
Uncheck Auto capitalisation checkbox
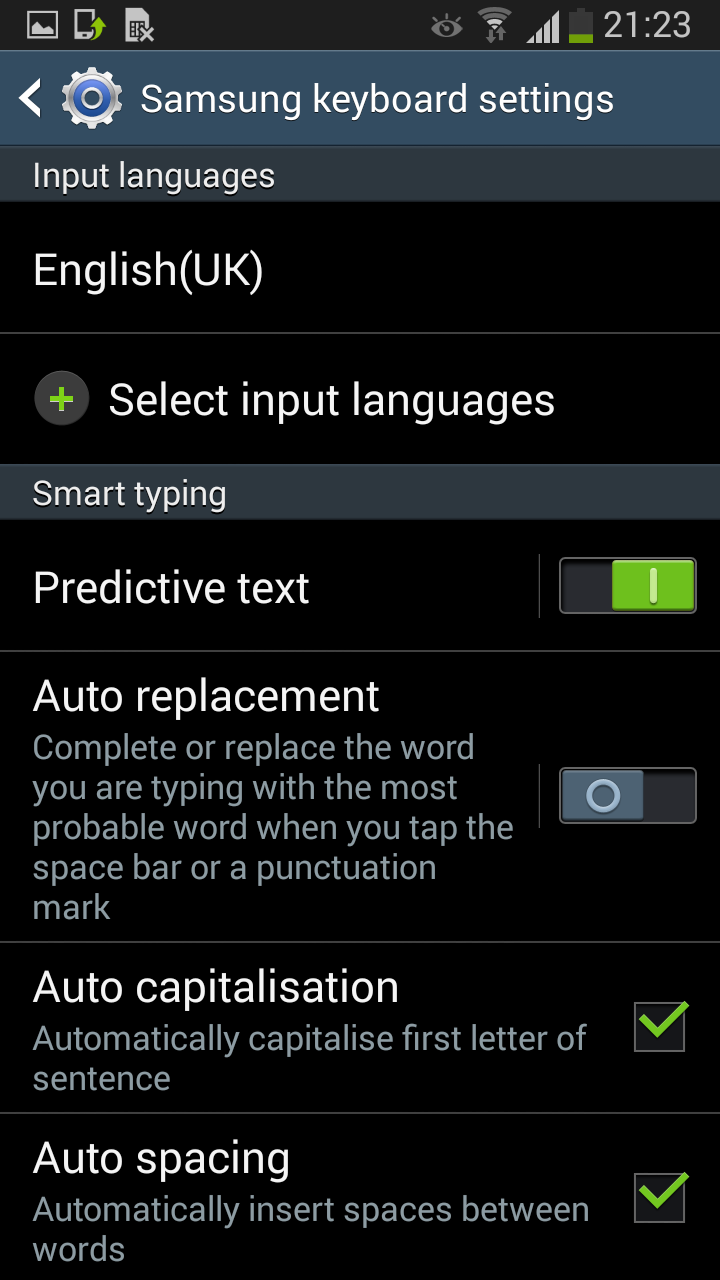pos(660,1028)
